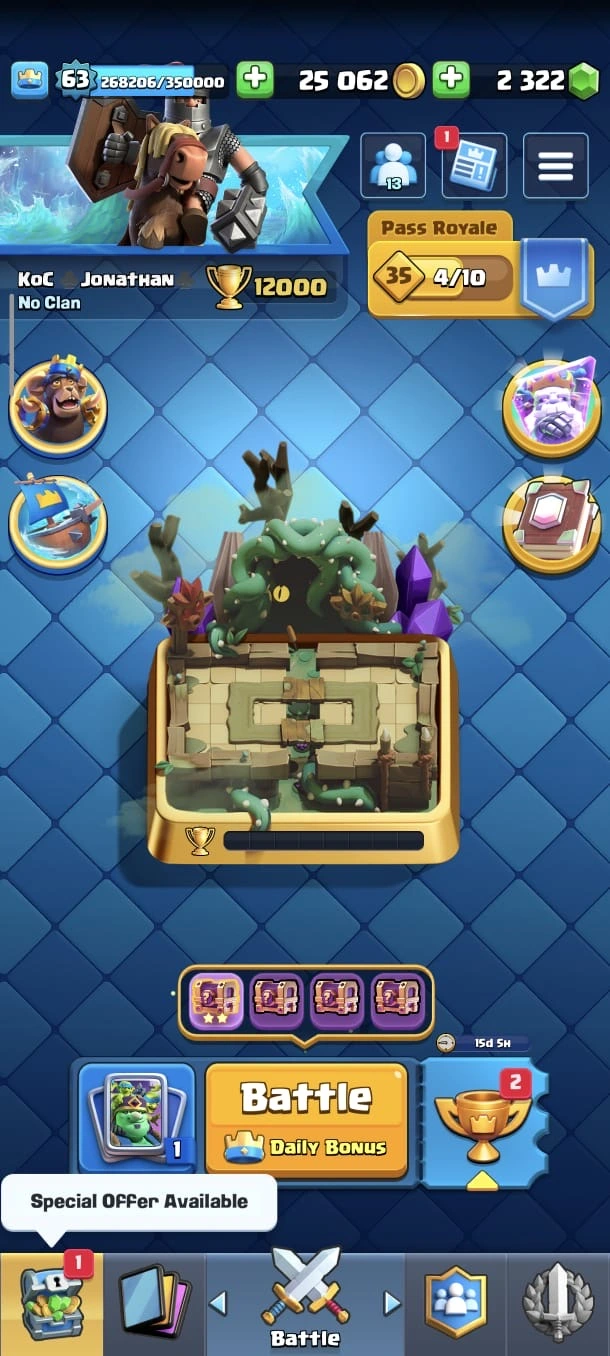Image resolution: width=610 pixels, height=1356 pixels.
Task: Add more gems with plus button
Action: [452, 80]
